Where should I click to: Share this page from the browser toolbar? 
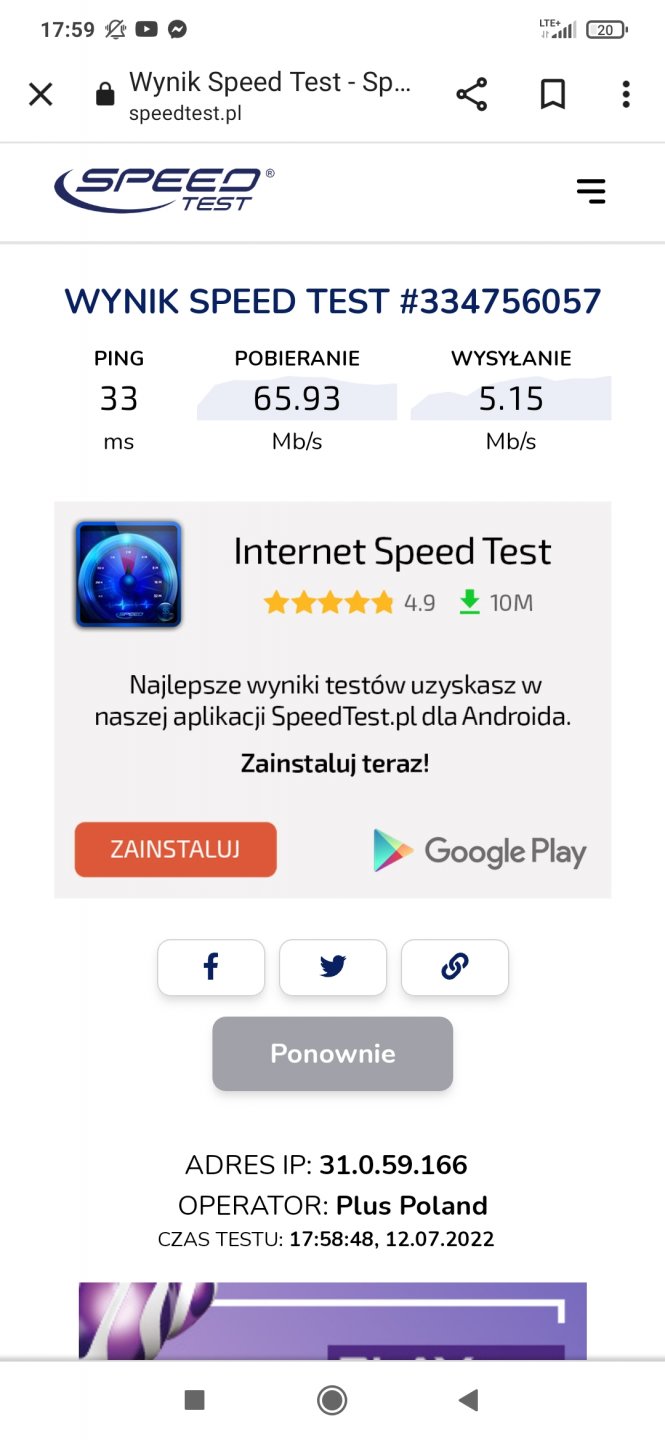pyautogui.click(x=471, y=95)
